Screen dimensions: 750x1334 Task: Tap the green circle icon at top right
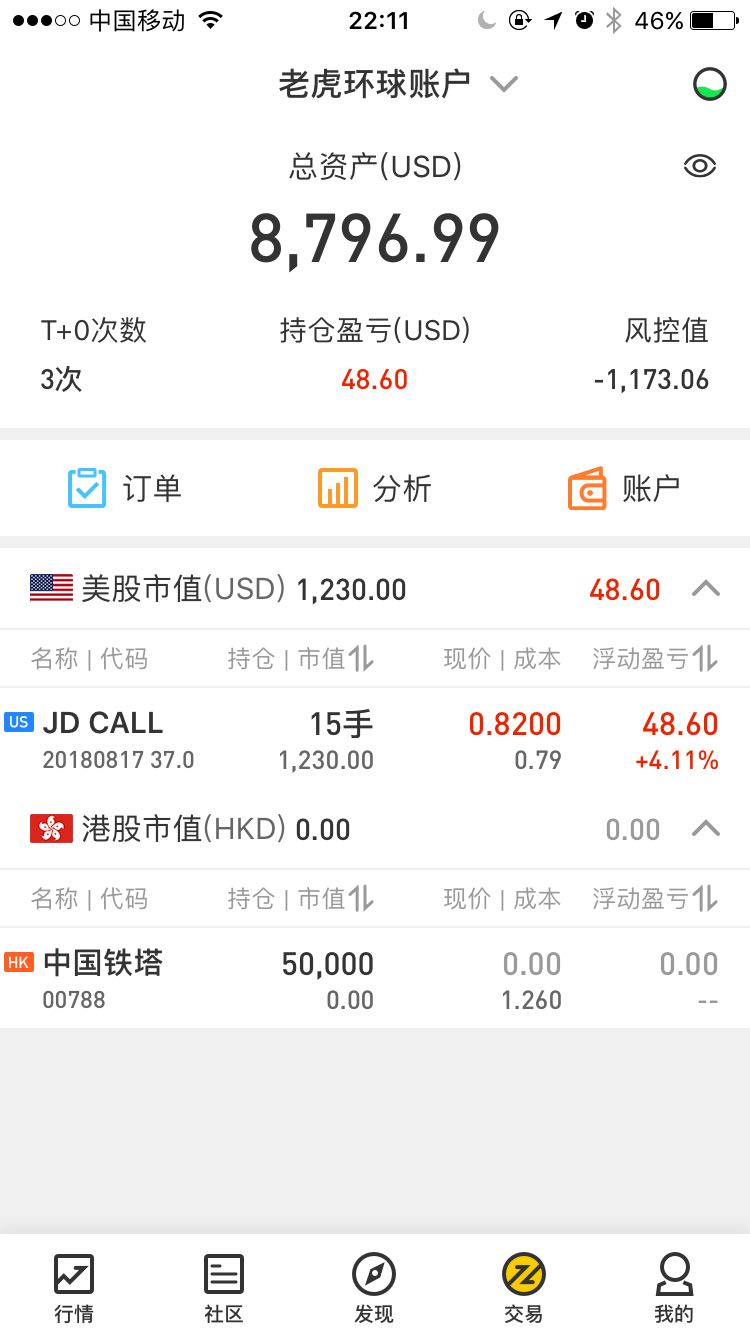(709, 84)
